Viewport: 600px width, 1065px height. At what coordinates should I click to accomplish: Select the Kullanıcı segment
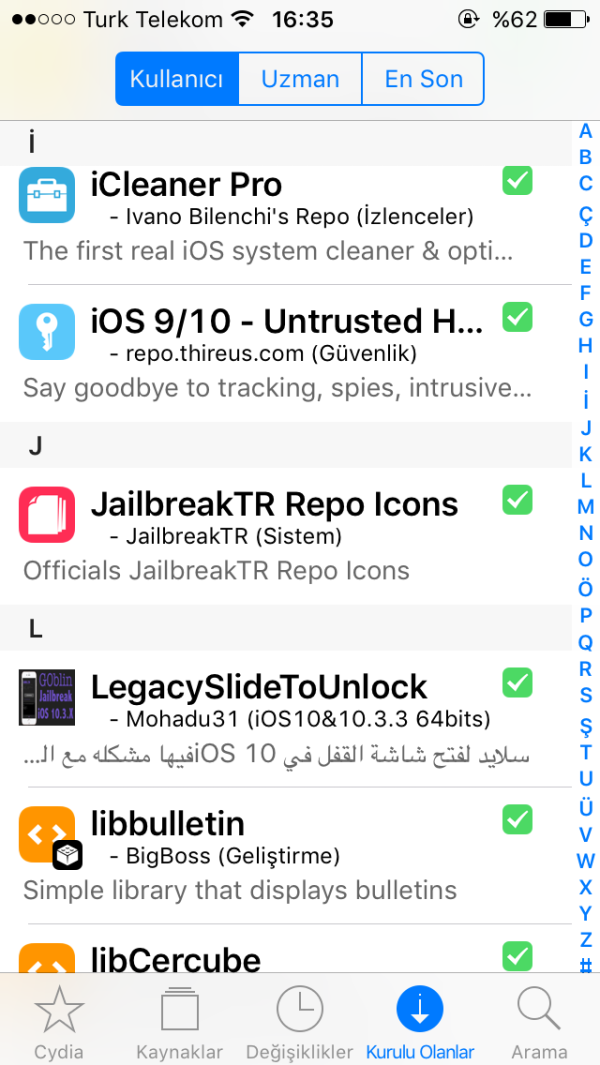point(177,79)
